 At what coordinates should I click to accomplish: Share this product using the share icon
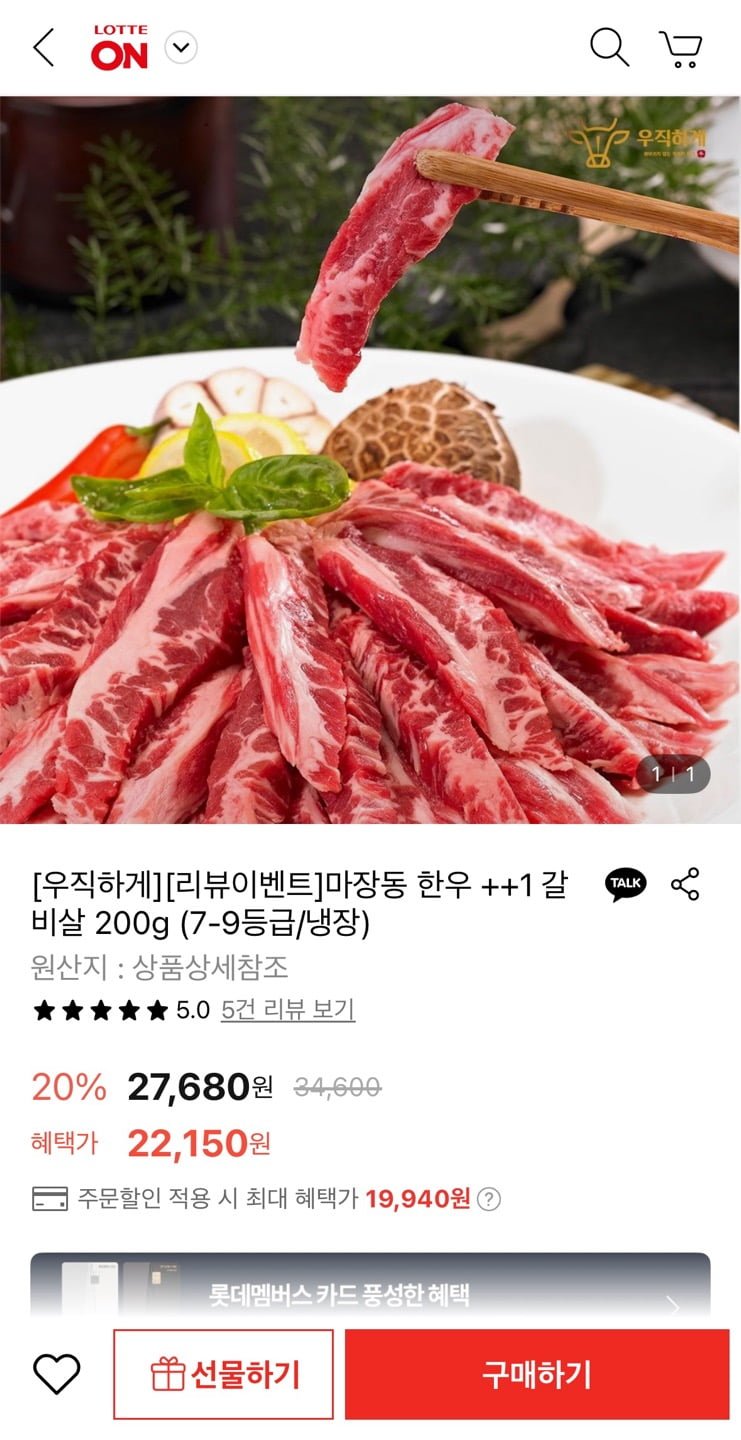tap(684, 883)
